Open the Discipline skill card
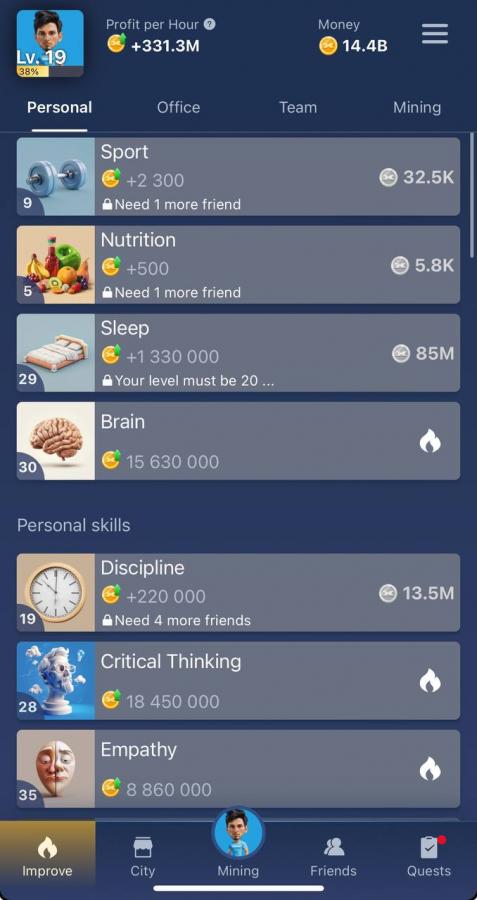 coord(238,592)
